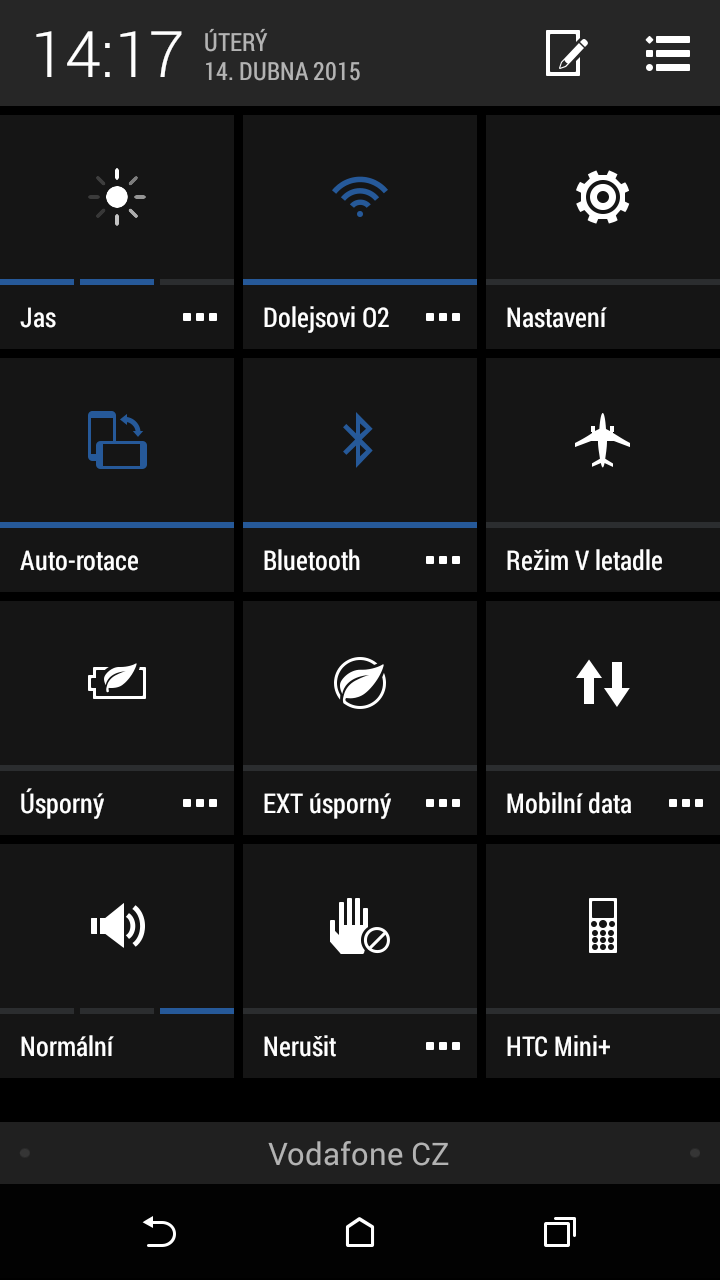720x1280 pixels.
Task: Edit the quick settings tiles
Action: [566, 53]
